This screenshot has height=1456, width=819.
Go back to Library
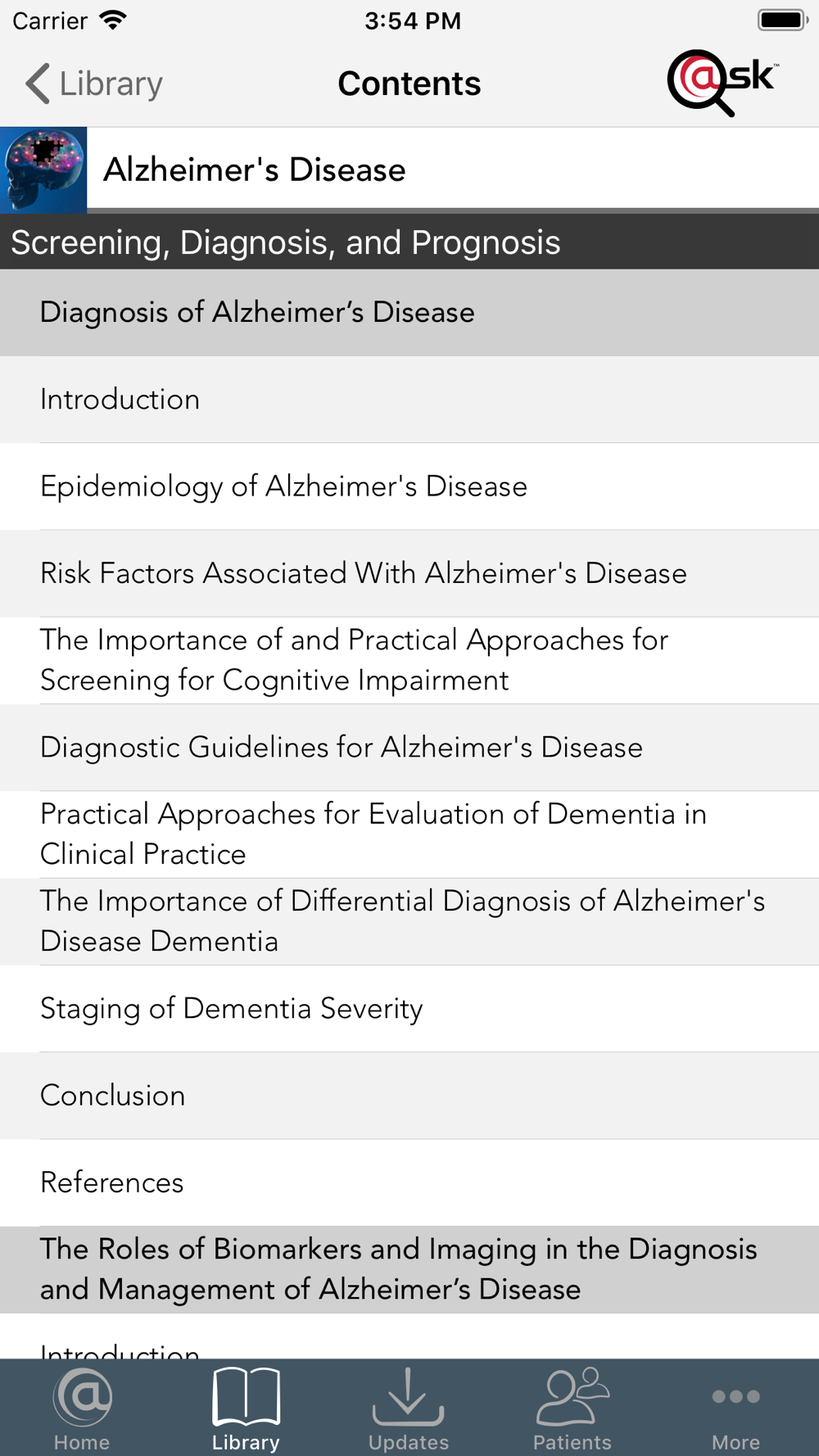[94, 84]
